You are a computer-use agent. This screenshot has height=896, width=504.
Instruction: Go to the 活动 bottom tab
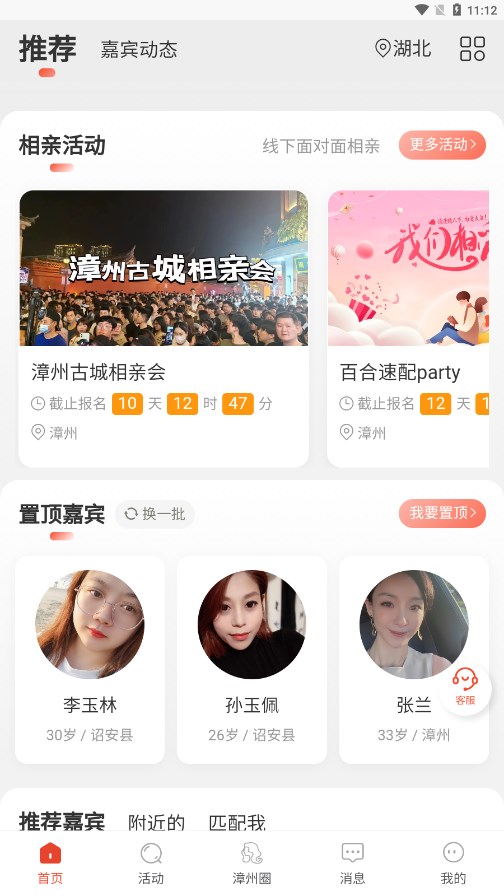(151, 863)
